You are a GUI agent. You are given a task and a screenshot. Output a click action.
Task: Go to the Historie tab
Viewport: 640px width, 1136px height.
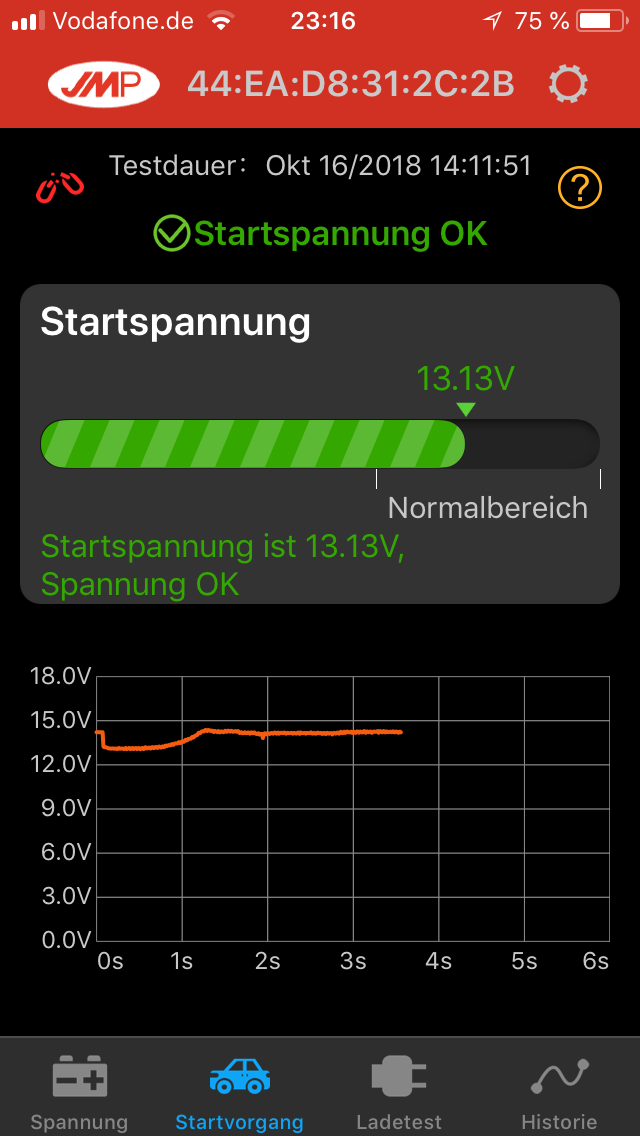(x=559, y=1092)
